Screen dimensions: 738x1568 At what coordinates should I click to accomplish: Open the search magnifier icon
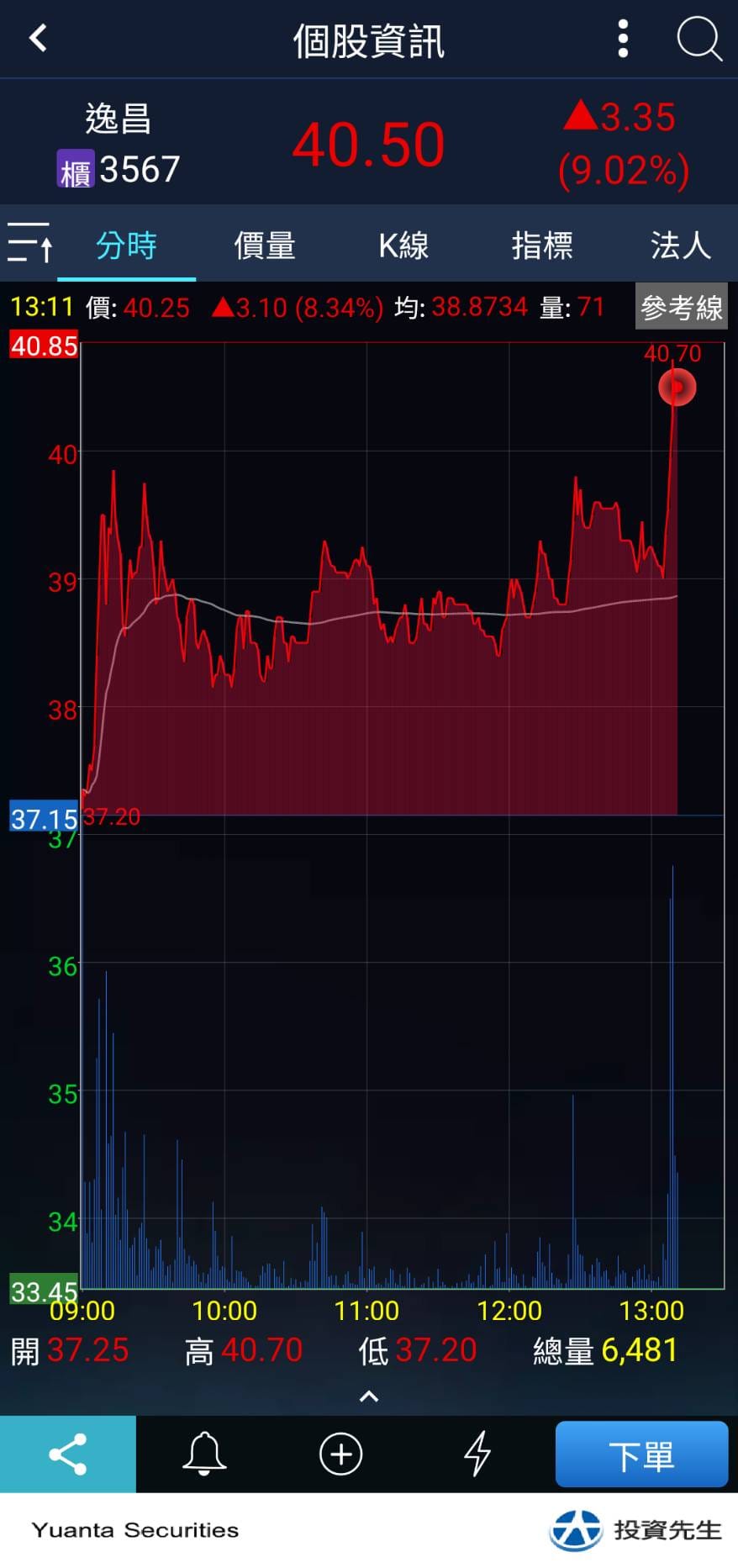pos(698,40)
